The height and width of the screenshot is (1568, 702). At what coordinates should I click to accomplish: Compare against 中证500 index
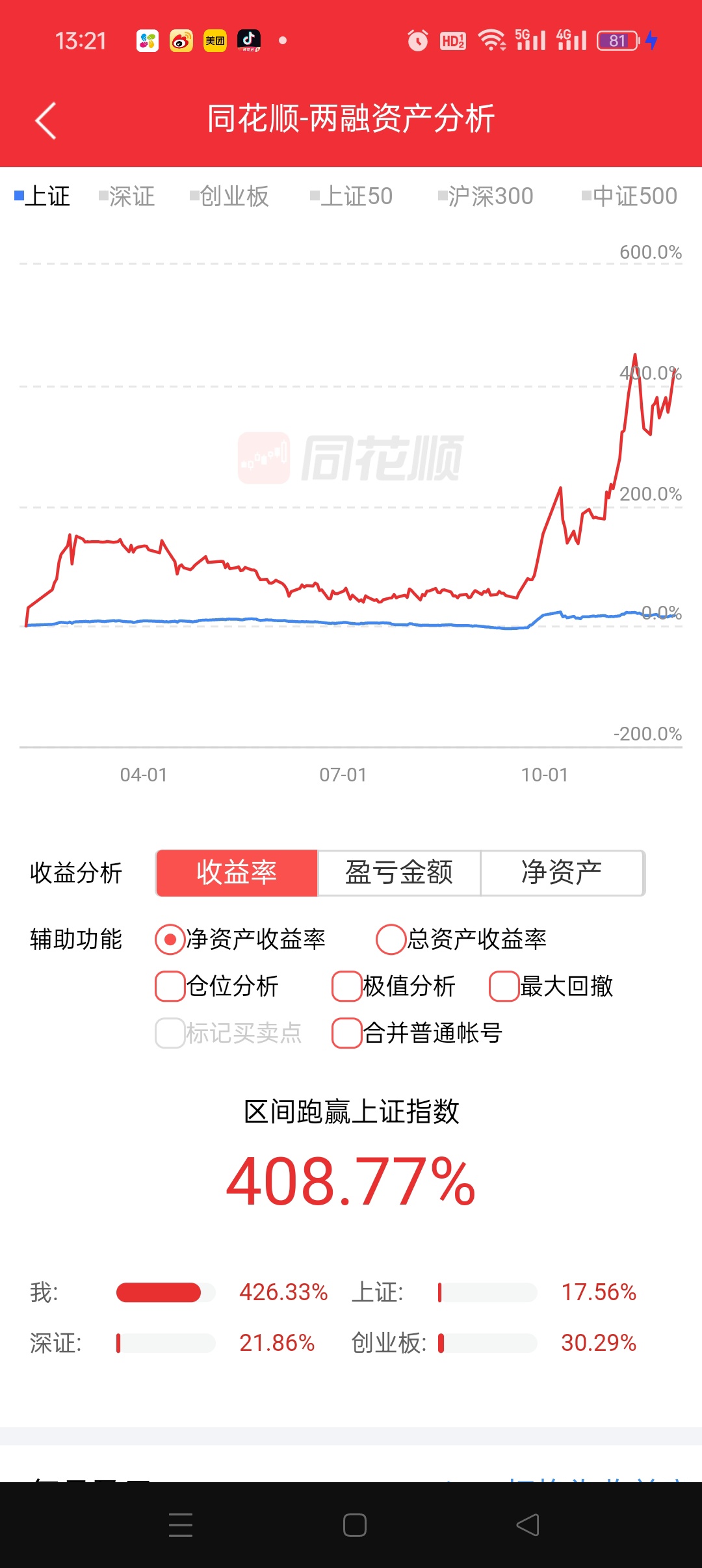coord(629,196)
